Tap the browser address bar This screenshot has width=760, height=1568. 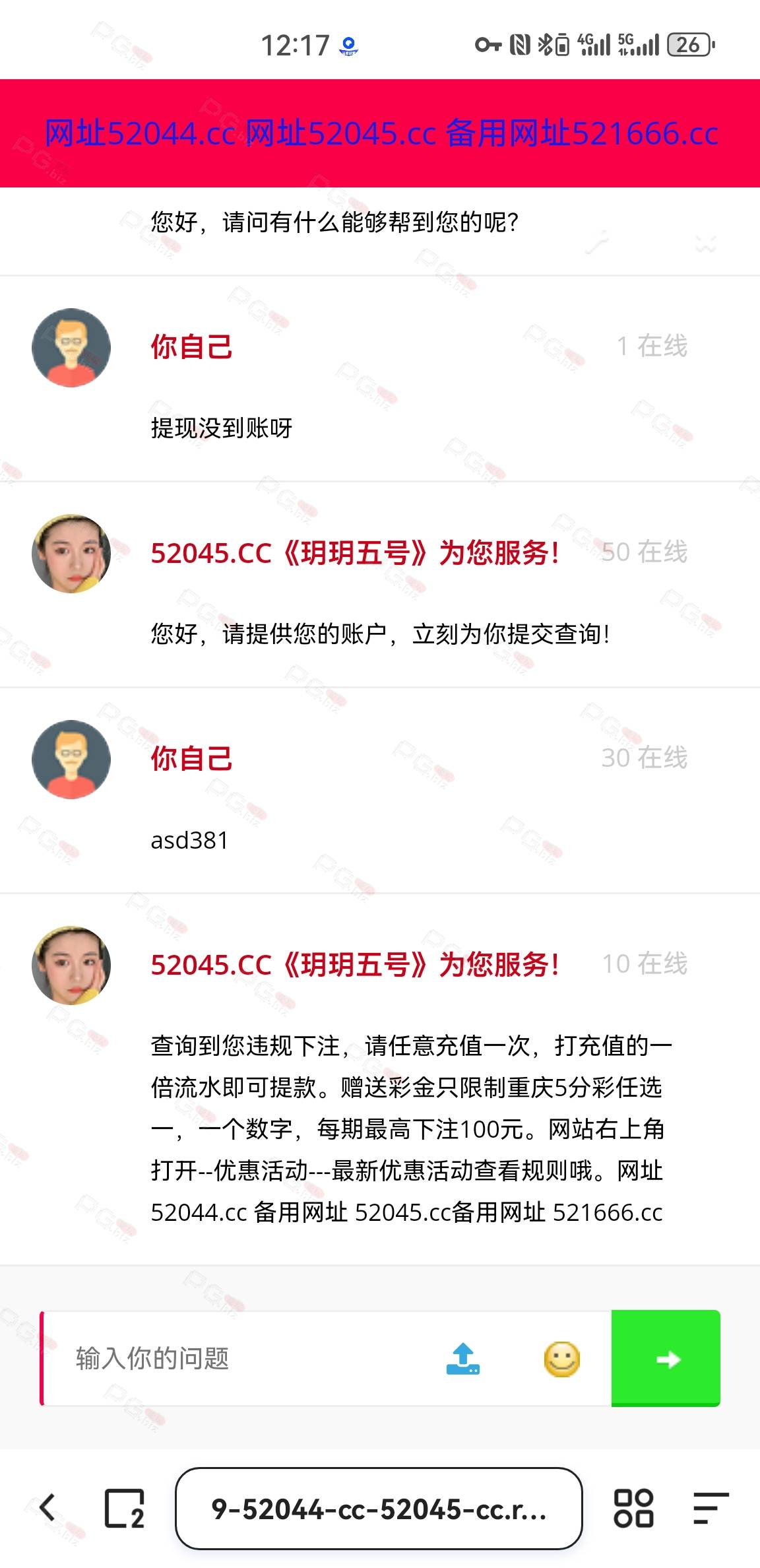tap(379, 1509)
